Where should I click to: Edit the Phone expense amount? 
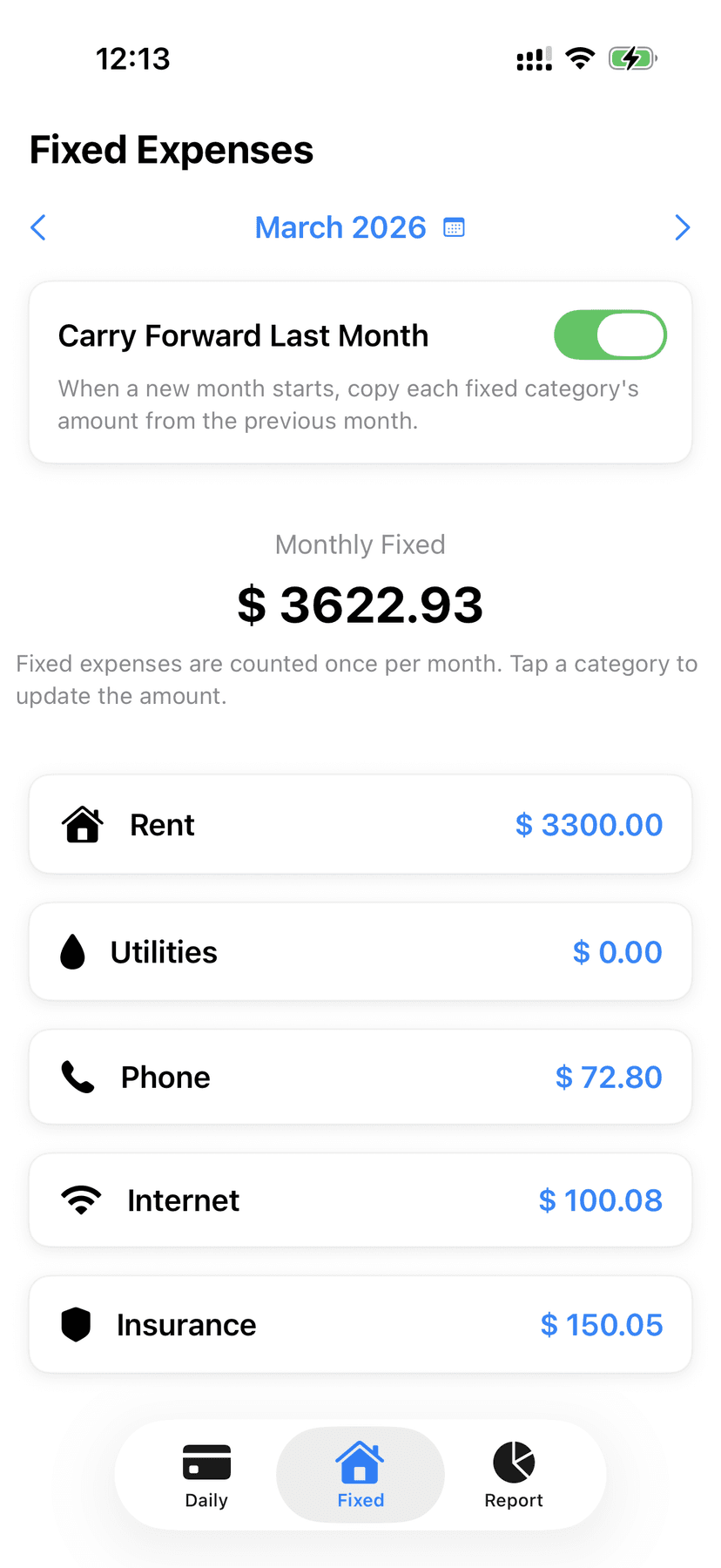coord(608,1077)
